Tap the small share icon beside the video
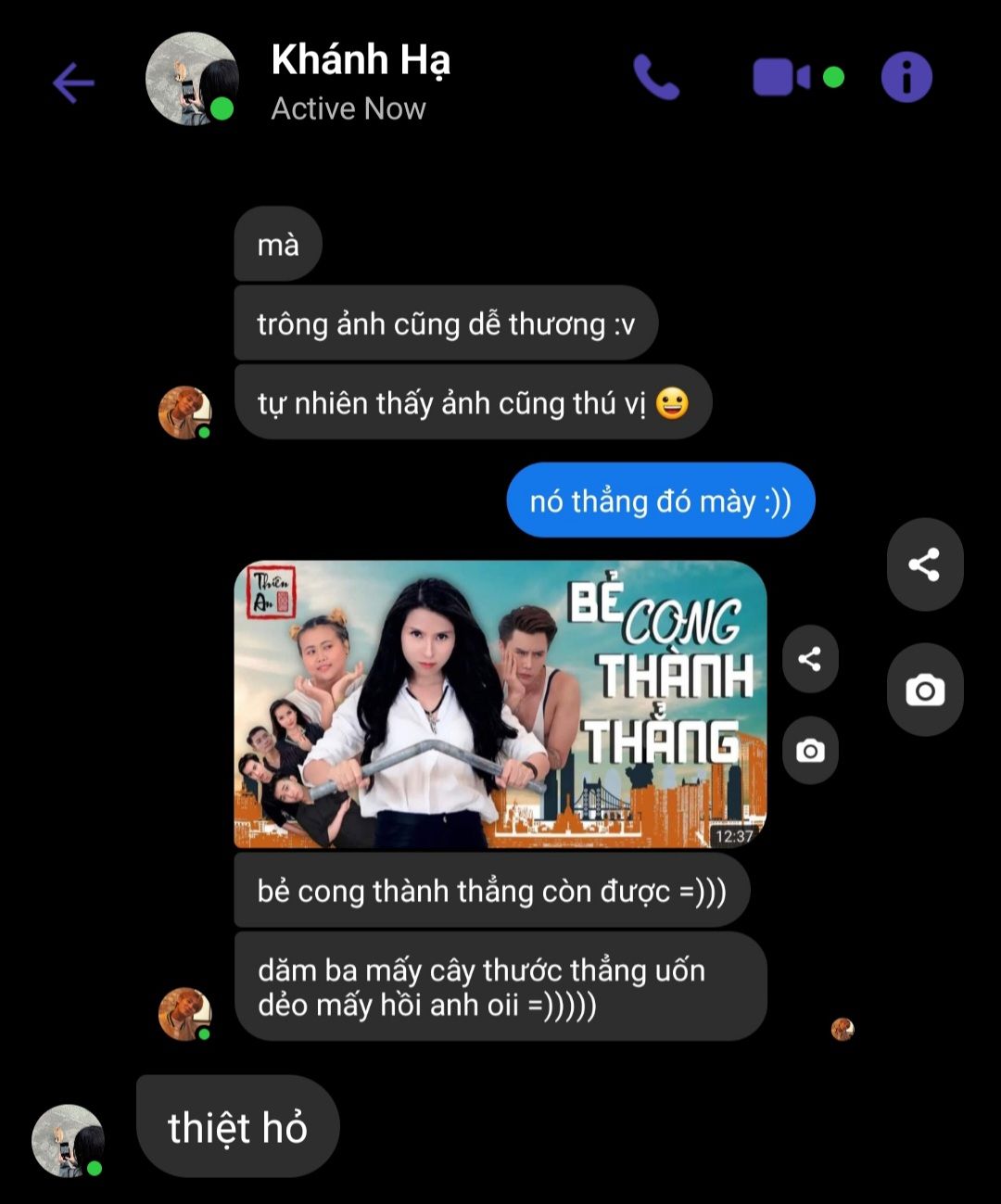Screen dimensions: 1001x1204 pos(810,659)
